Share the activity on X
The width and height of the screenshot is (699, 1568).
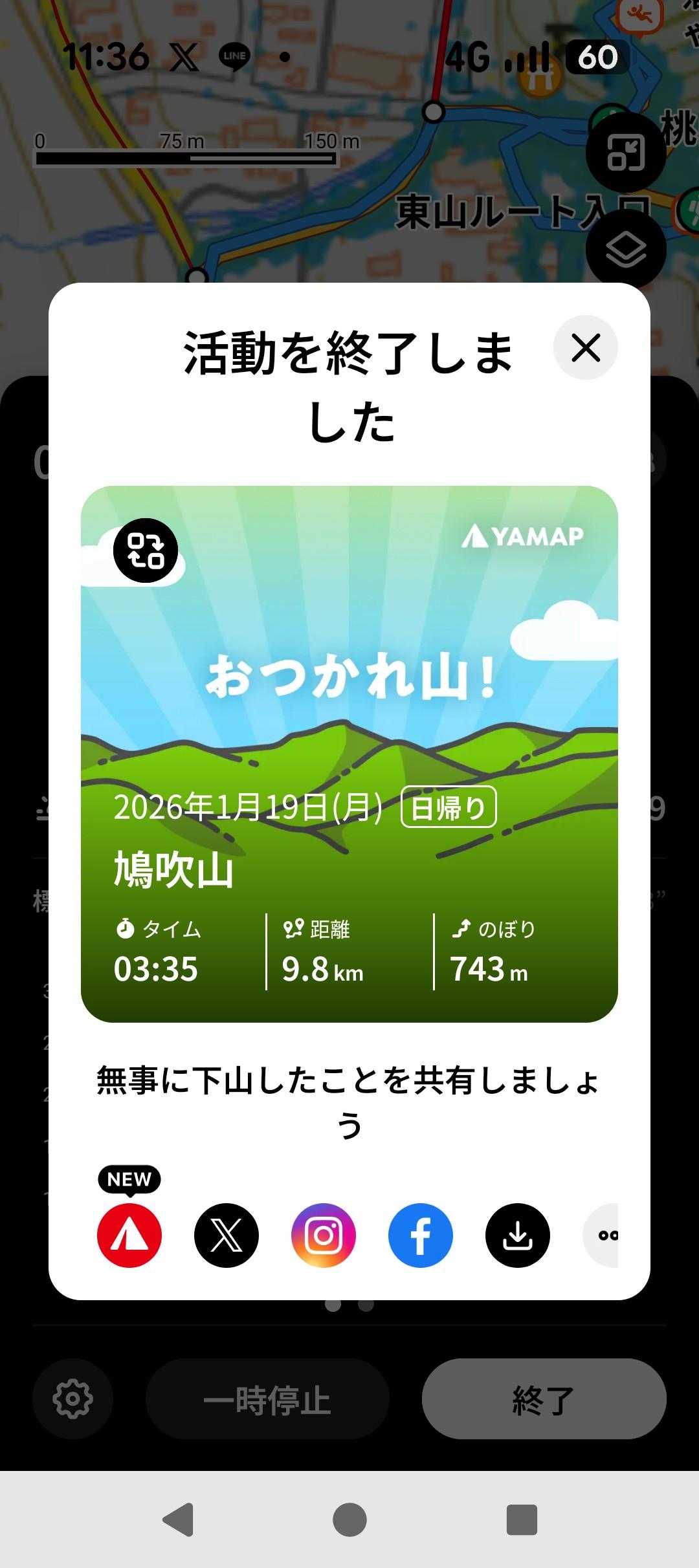[227, 1235]
